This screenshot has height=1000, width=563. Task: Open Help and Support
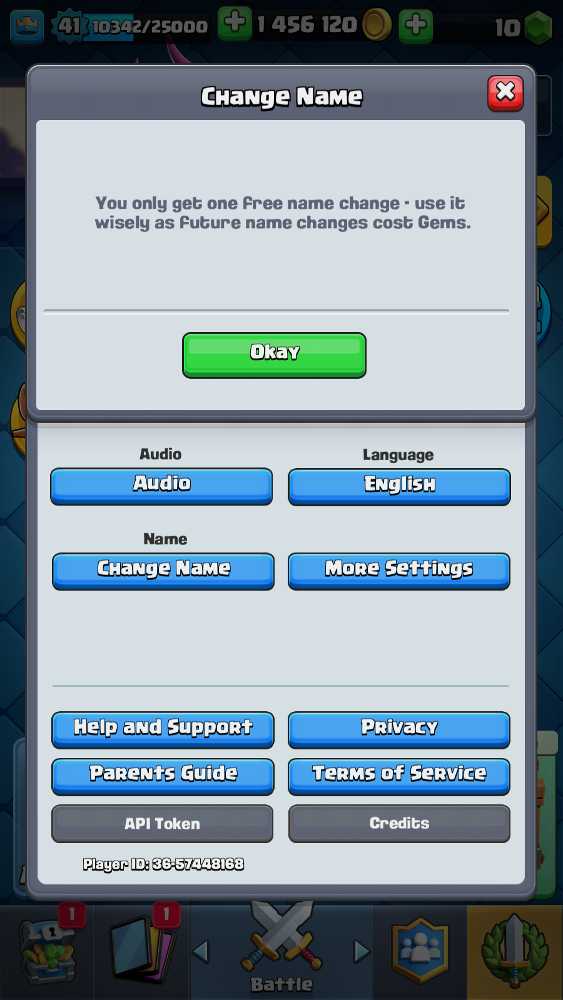point(163,730)
